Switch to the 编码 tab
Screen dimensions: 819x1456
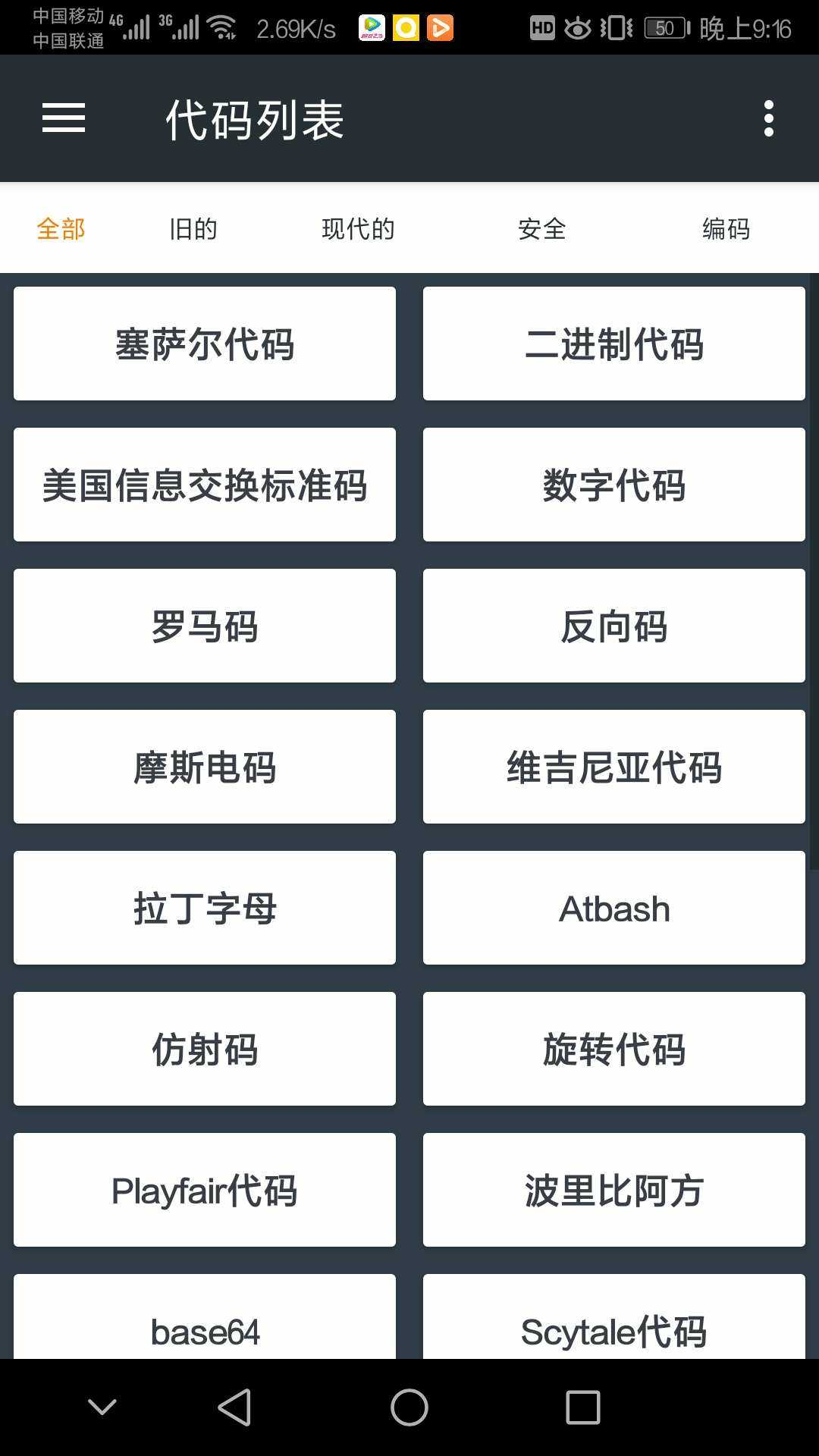click(x=726, y=228)
